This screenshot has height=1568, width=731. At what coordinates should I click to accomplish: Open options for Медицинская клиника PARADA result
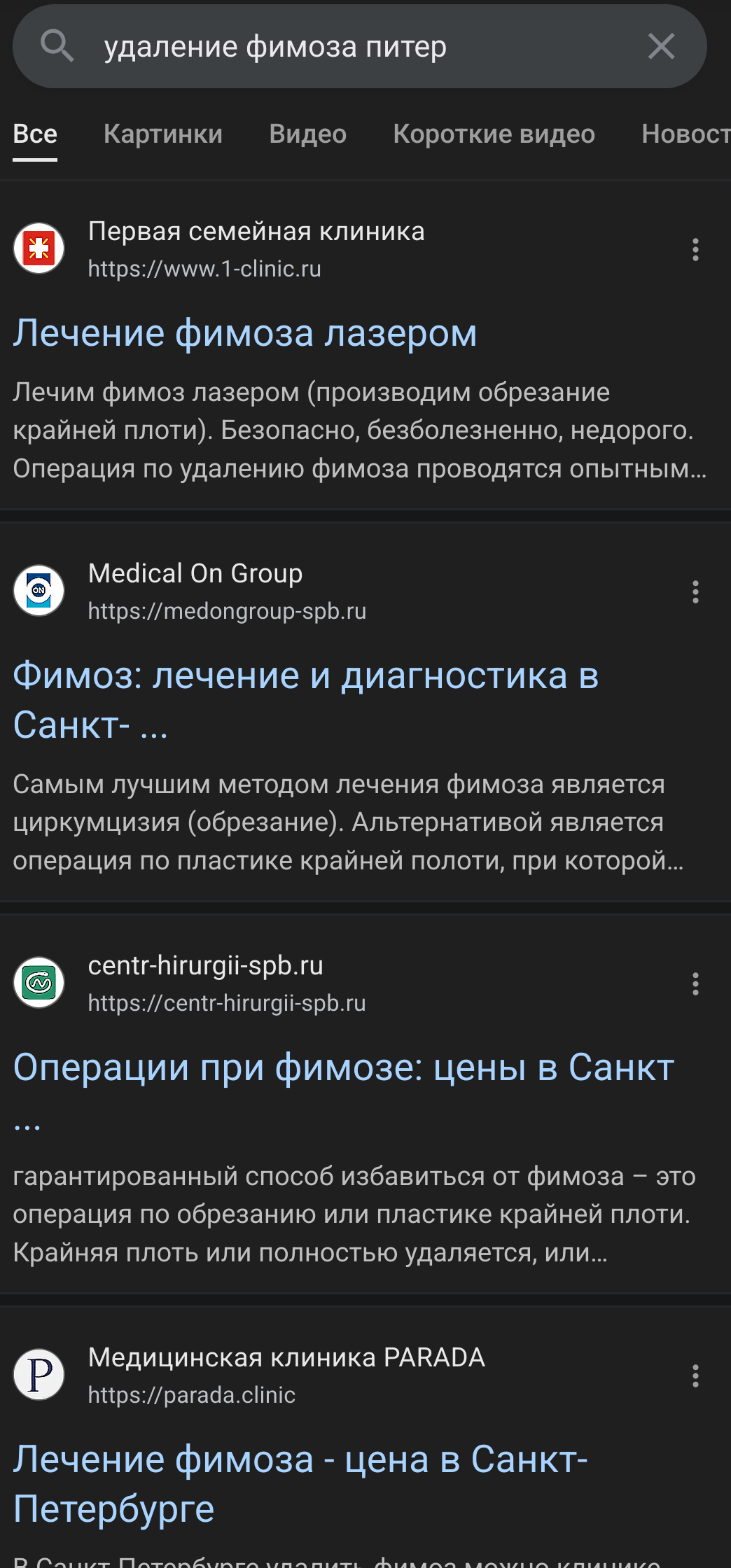pos(695,1376)
